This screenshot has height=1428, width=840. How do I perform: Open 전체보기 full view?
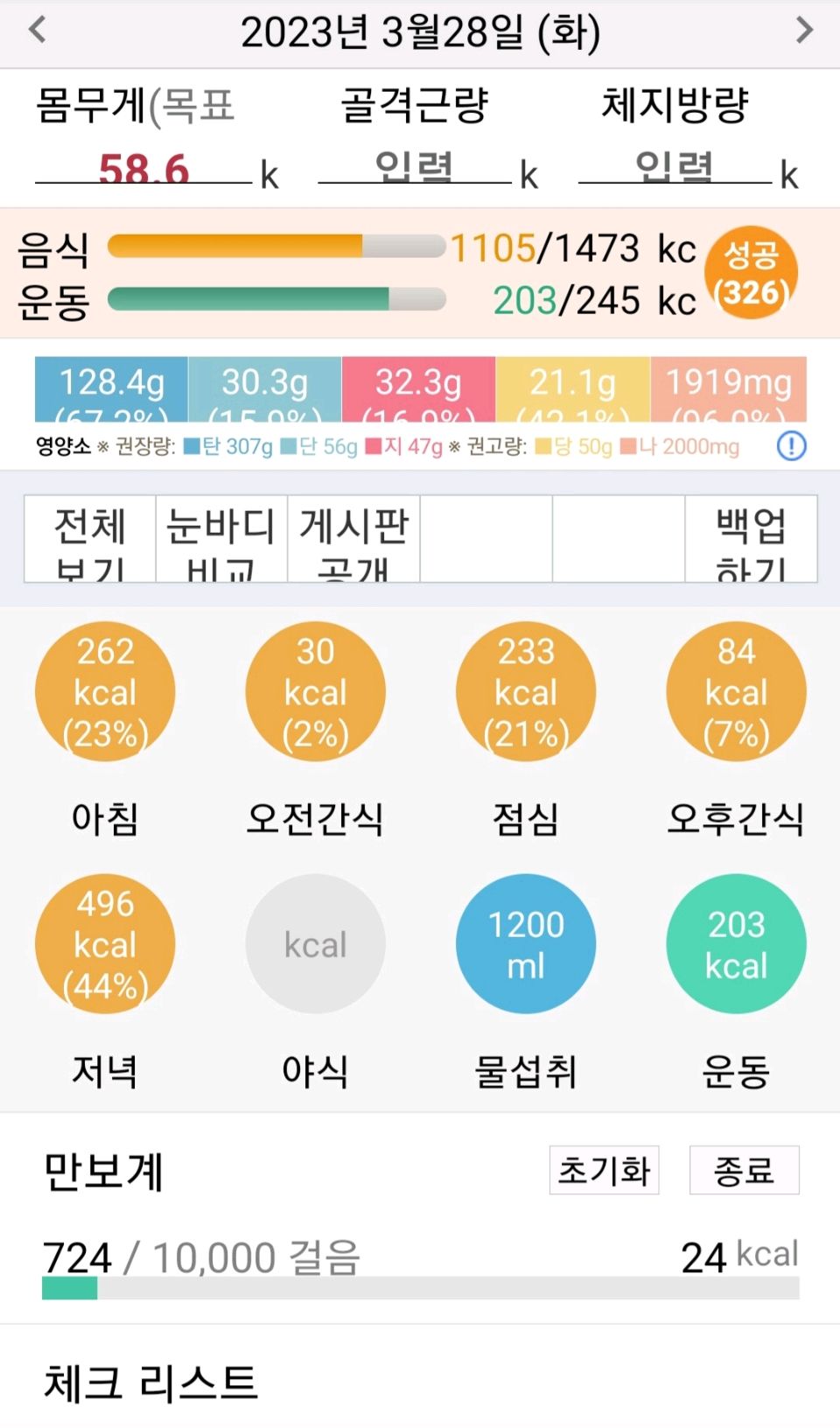pyautogui.click(x=90, y=539)
